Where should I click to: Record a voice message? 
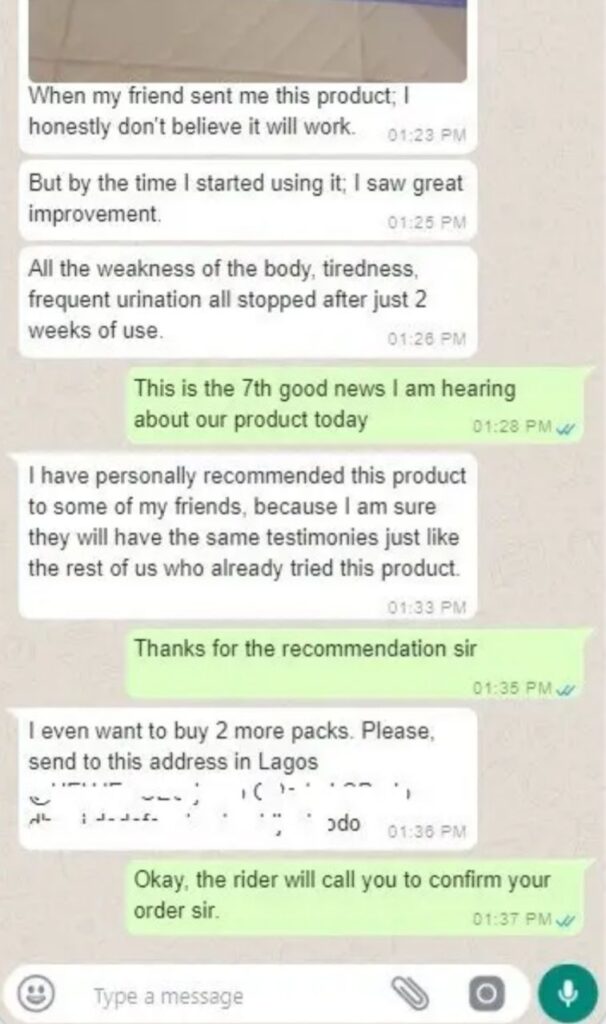point(567,994)
